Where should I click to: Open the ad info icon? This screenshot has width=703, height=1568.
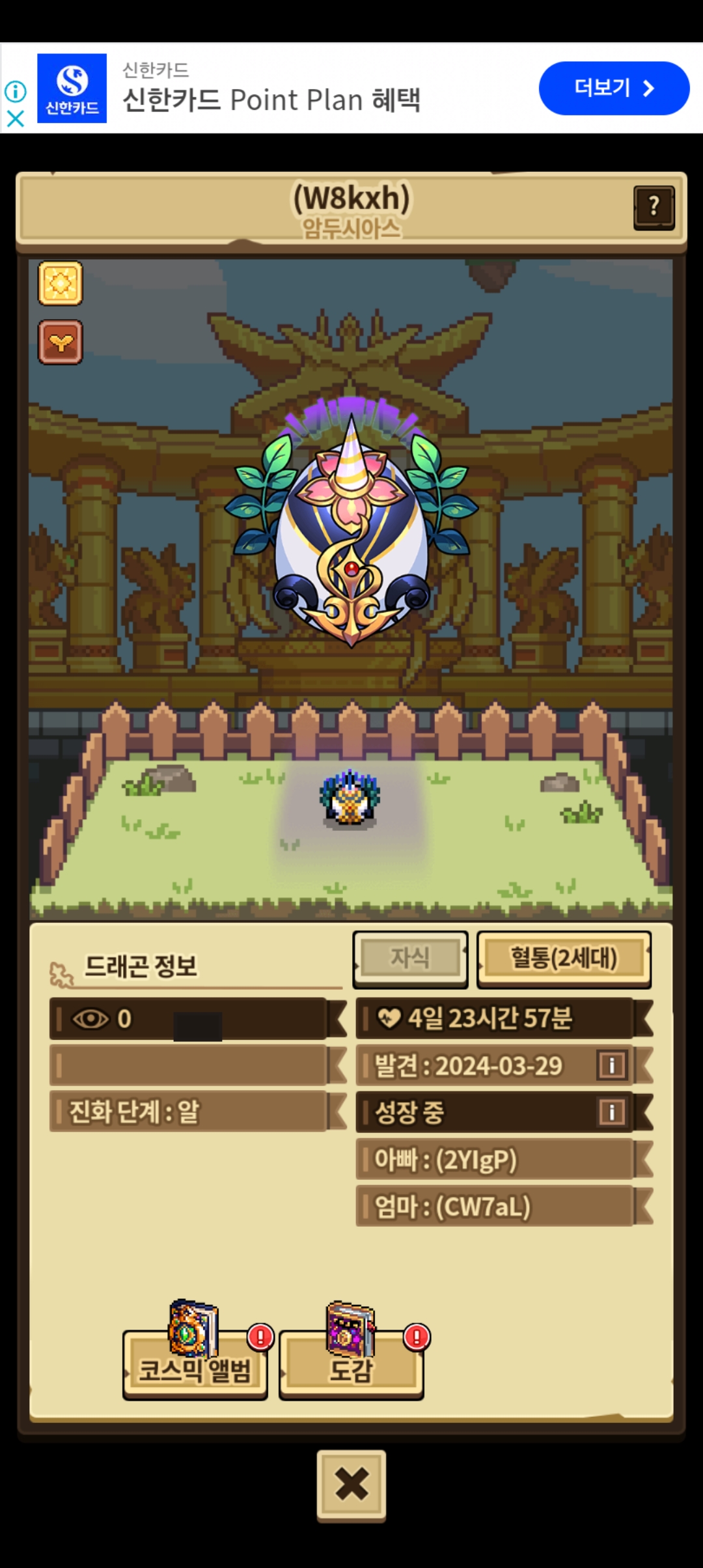pyautogui.click(x=15, y=91)
